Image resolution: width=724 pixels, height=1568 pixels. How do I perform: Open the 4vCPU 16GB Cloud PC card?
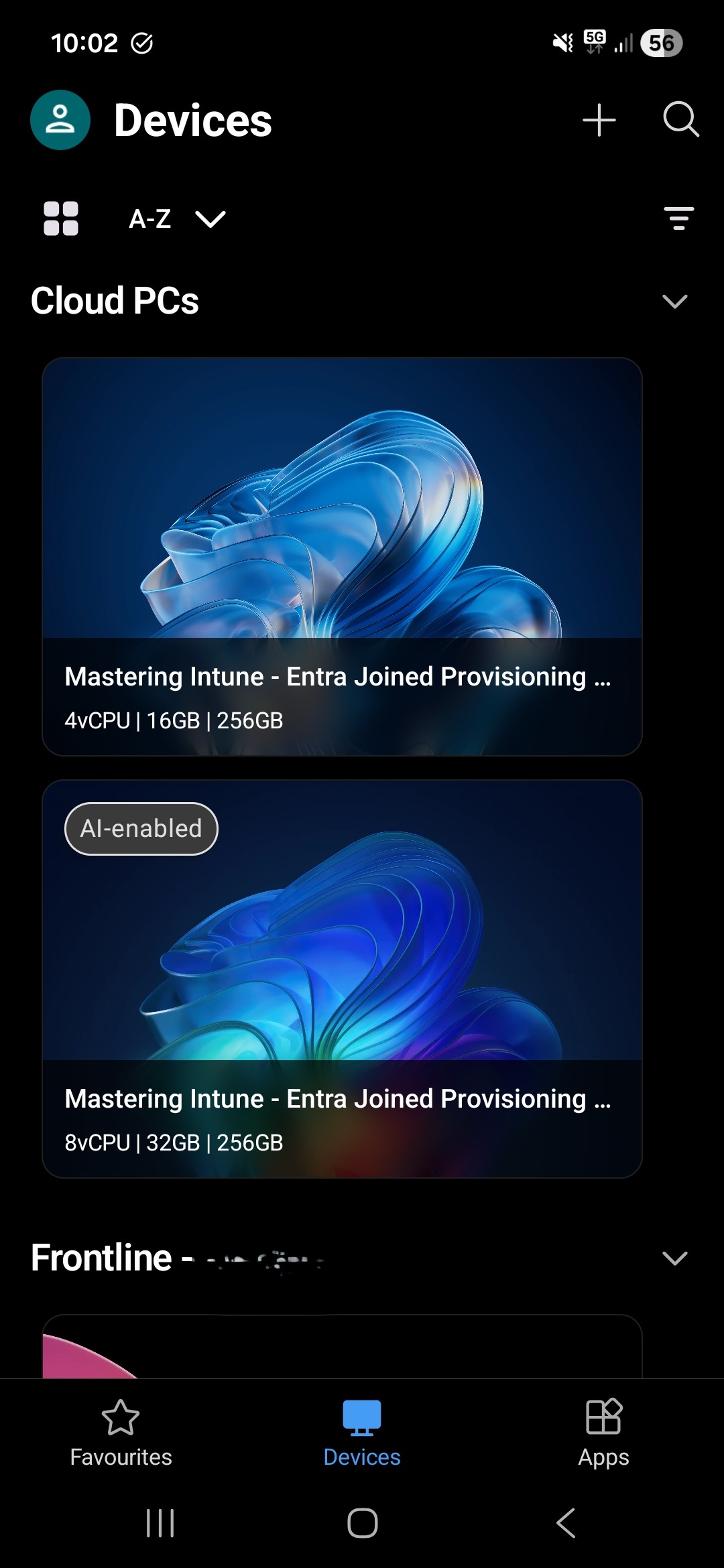coord(342,556)
